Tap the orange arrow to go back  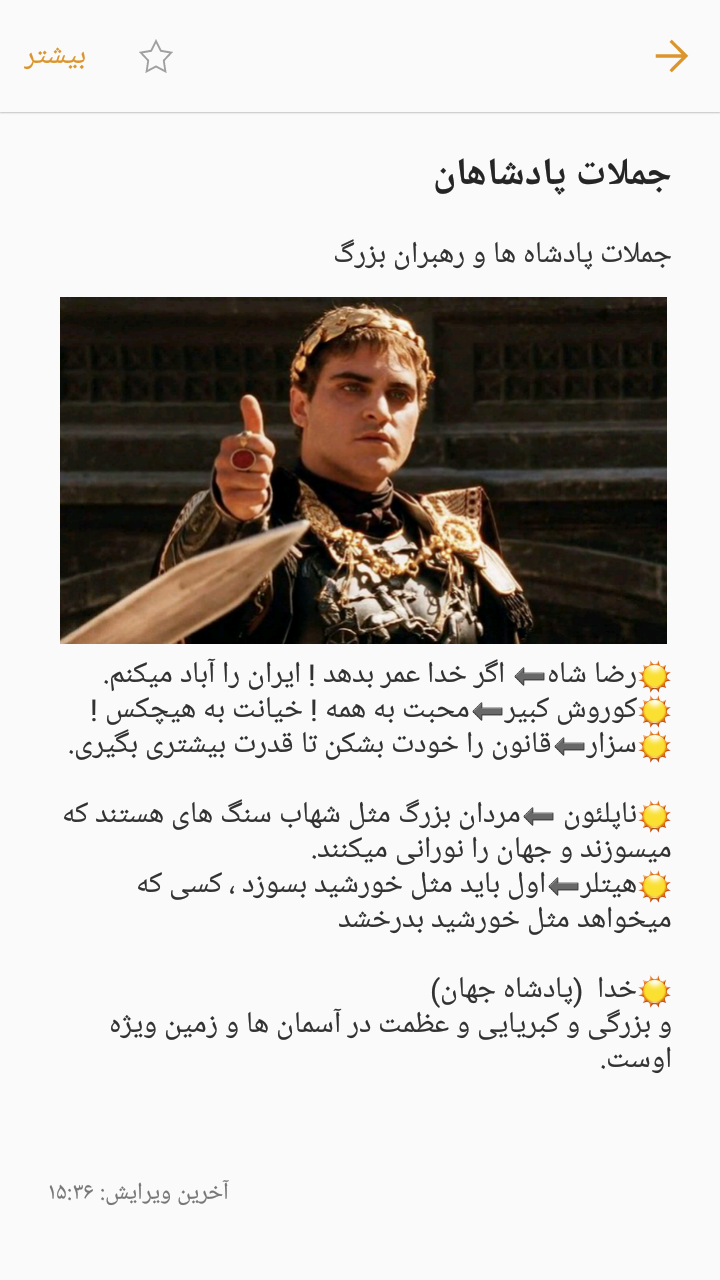(x=671, y=56)
